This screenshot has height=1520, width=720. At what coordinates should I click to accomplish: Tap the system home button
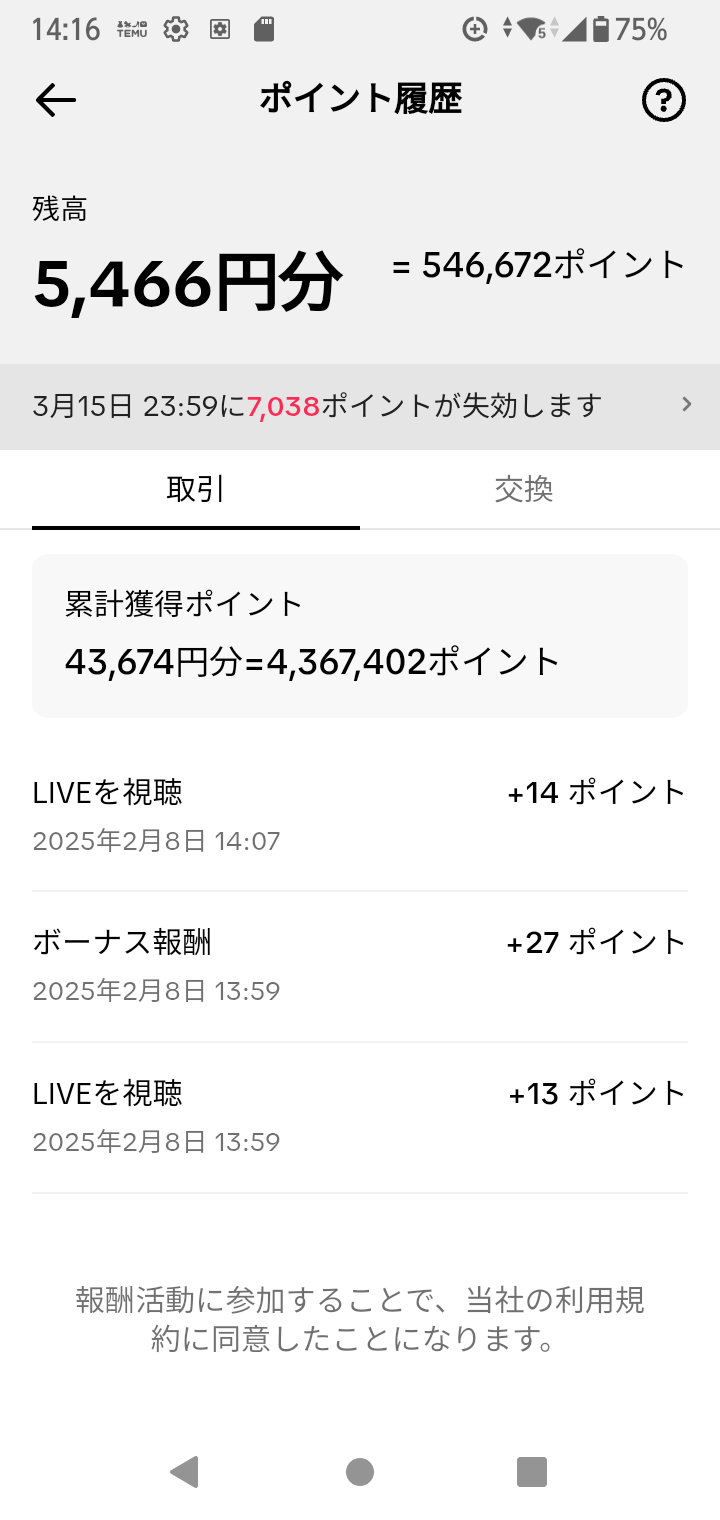tap(360, 1471)
